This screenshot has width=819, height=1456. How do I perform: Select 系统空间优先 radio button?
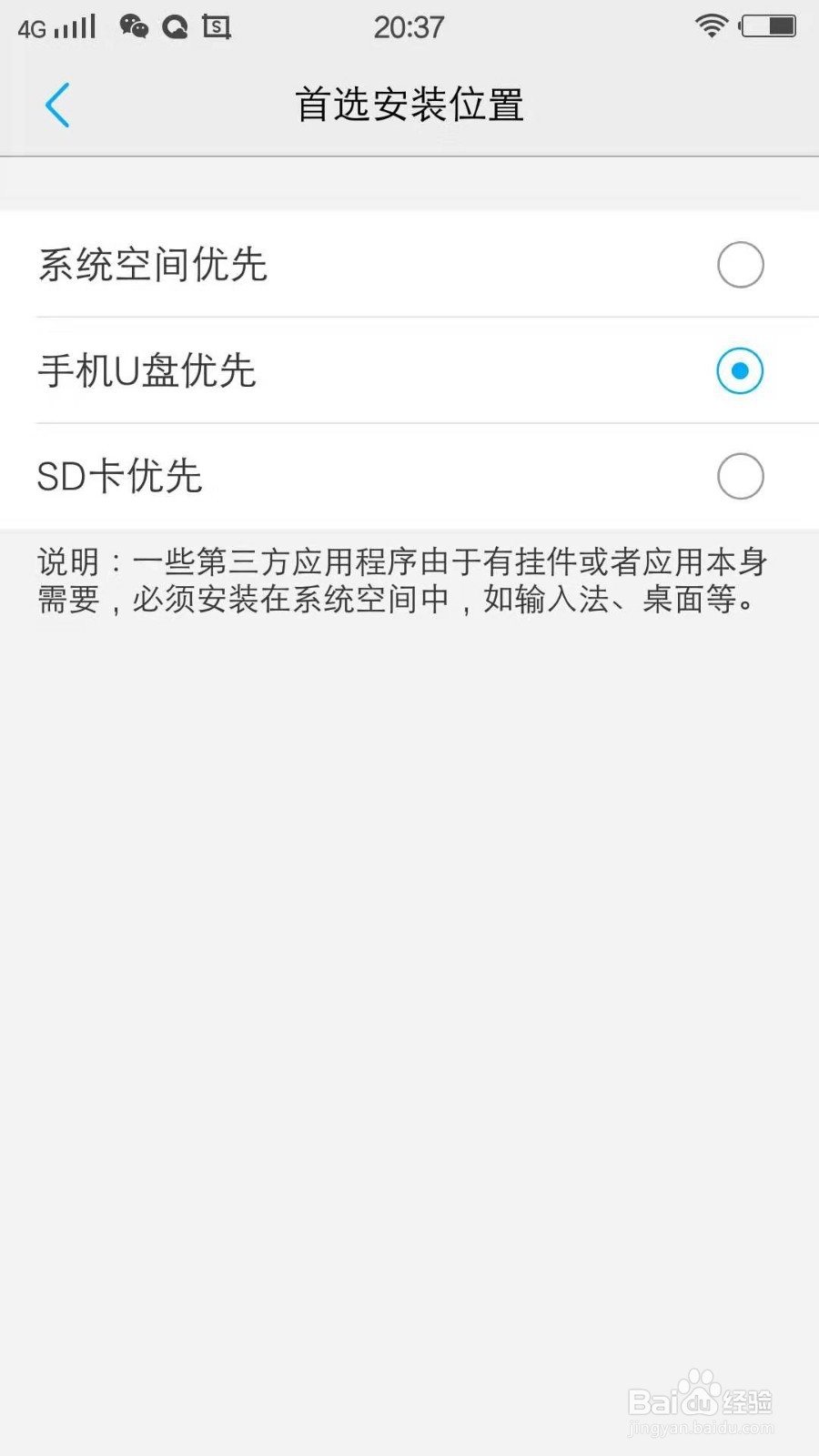[x=740, y=265]
